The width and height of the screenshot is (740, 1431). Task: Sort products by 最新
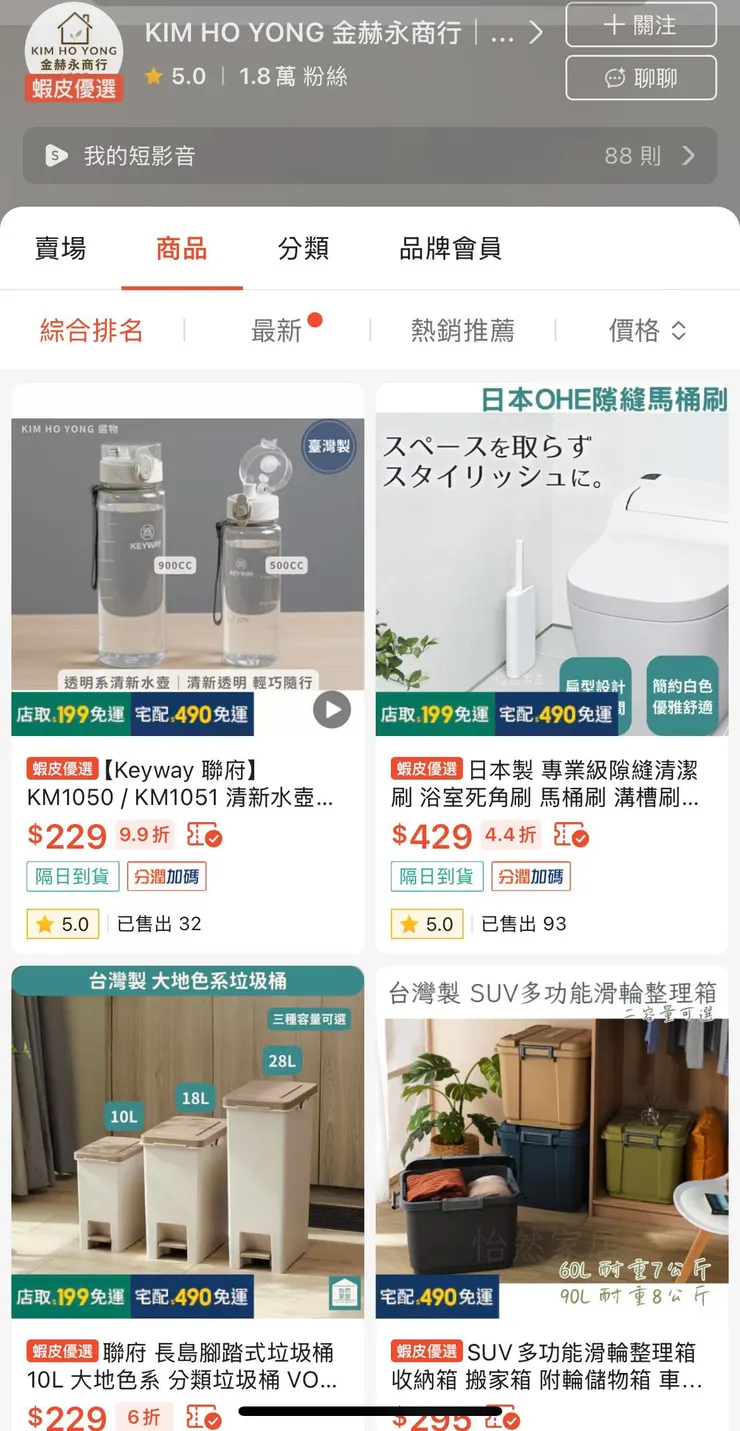point(277,330)
